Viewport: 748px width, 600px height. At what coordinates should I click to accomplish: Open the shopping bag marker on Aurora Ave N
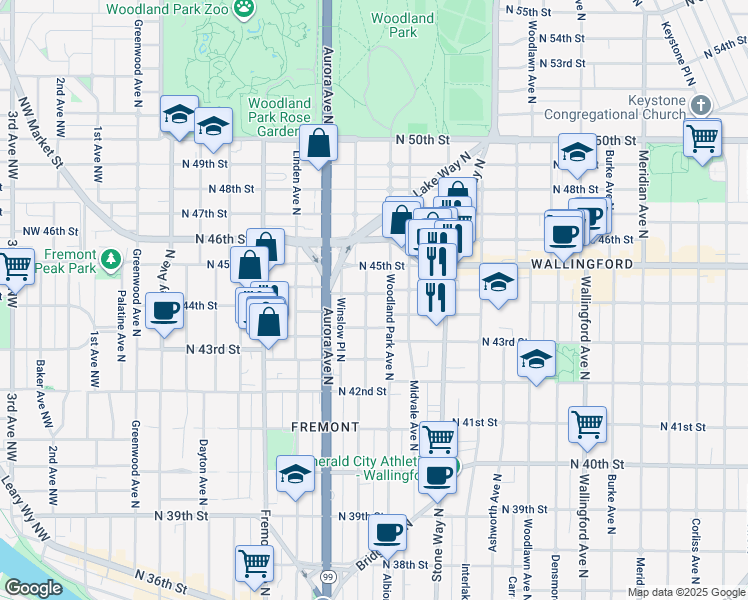(x=318, y=144)
